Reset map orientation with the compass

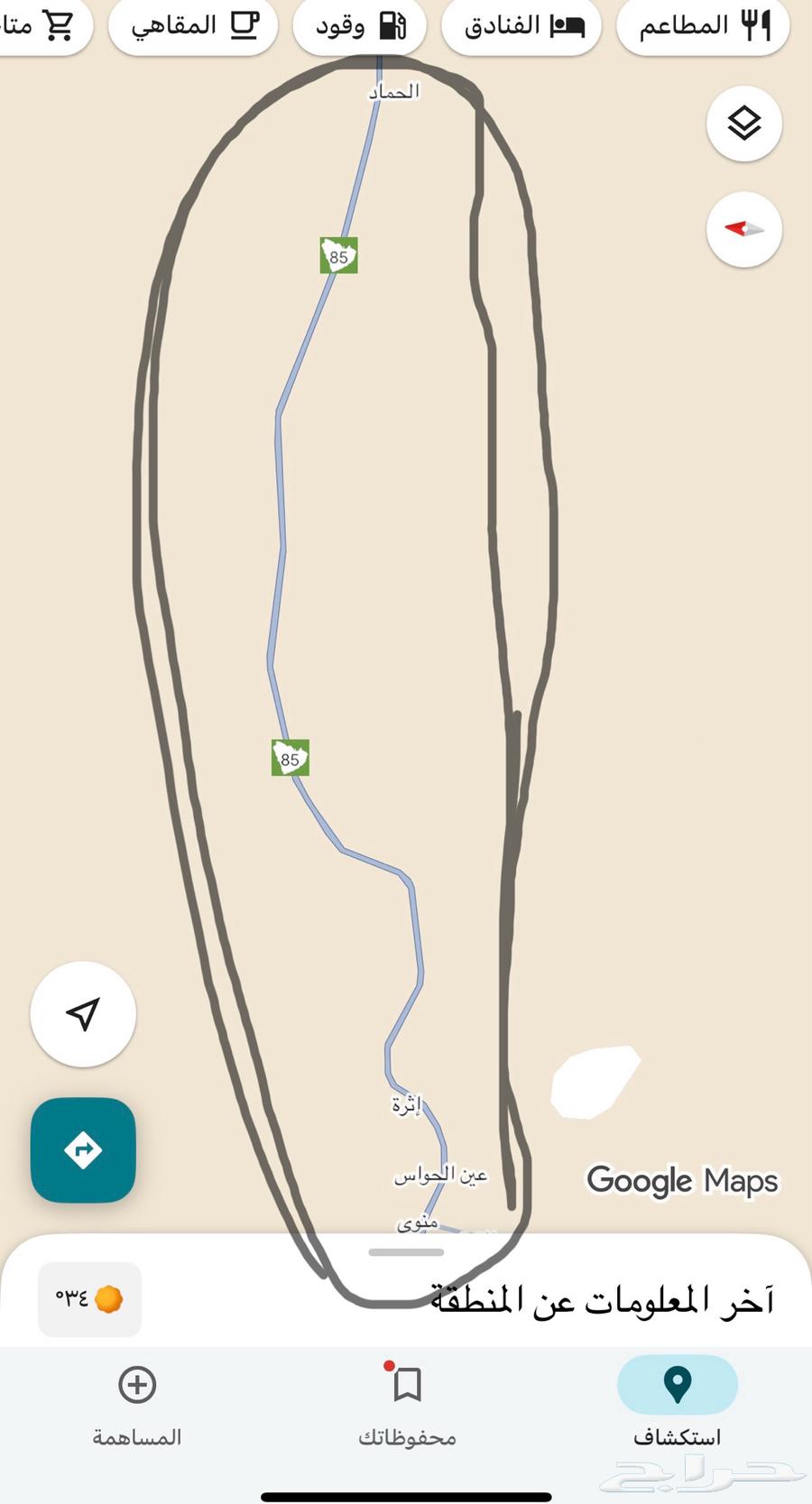(743, 229)
